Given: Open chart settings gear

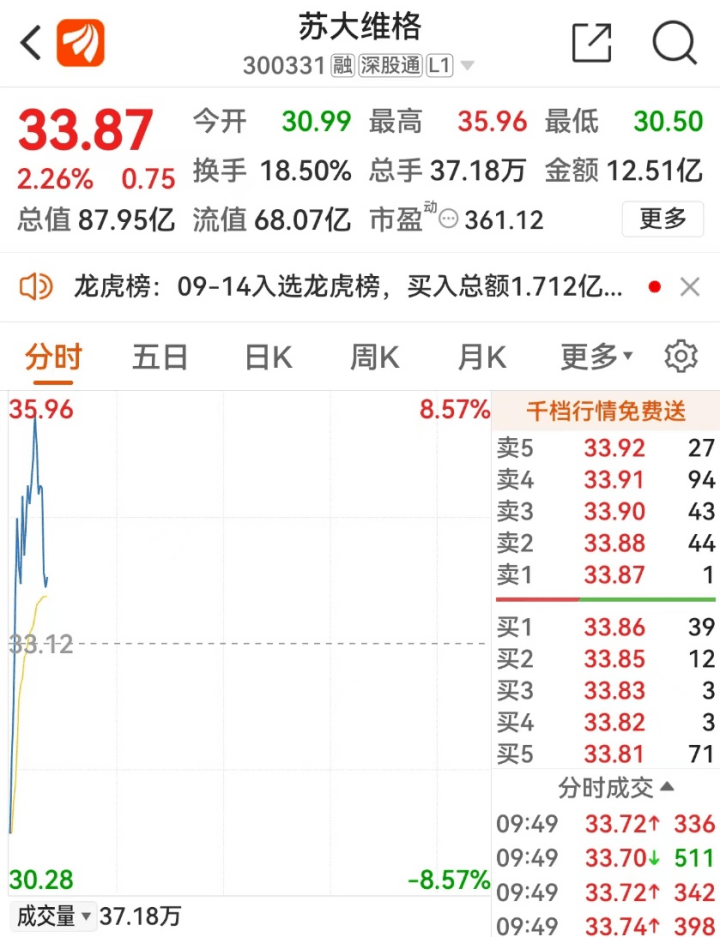Looking at the screenshot, I should pos(680,356).
